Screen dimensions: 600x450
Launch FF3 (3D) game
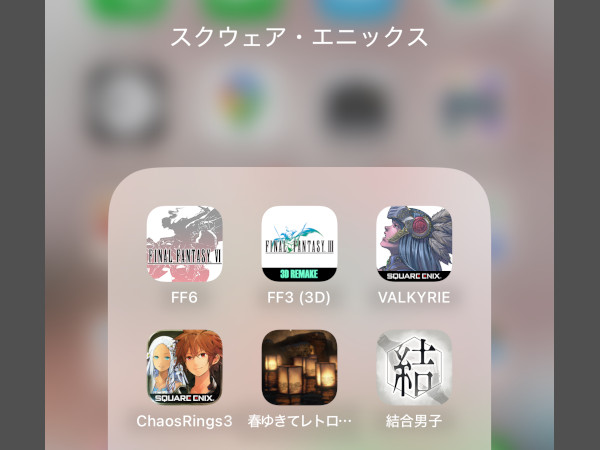[x=299, y=244]
